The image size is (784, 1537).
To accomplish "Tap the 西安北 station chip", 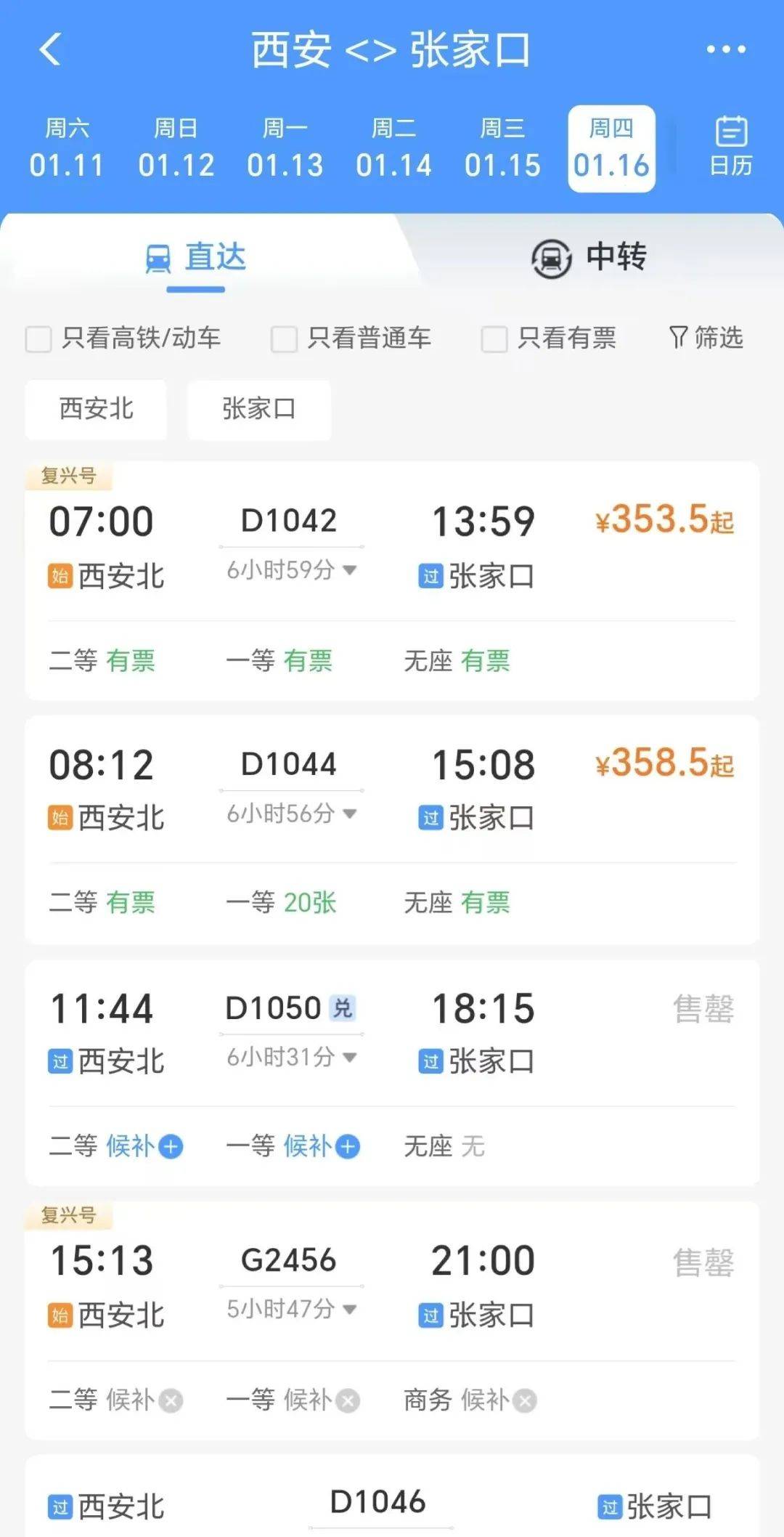I will pyautogui.click(x=96, y=409).
